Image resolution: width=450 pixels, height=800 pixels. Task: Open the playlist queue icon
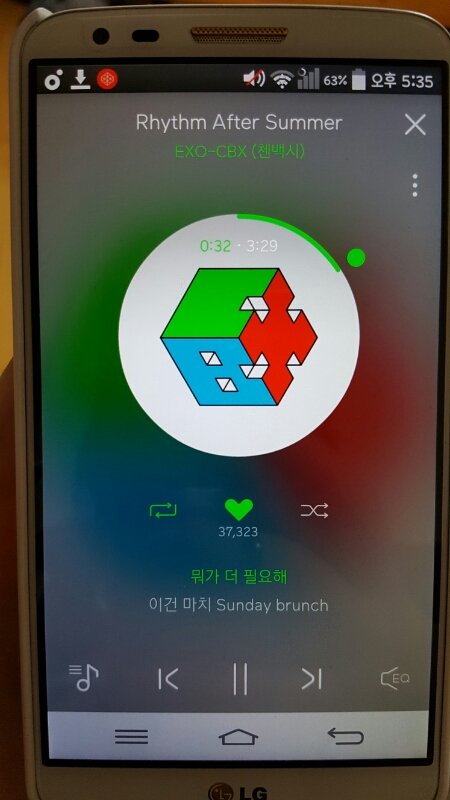click(84, 678)
